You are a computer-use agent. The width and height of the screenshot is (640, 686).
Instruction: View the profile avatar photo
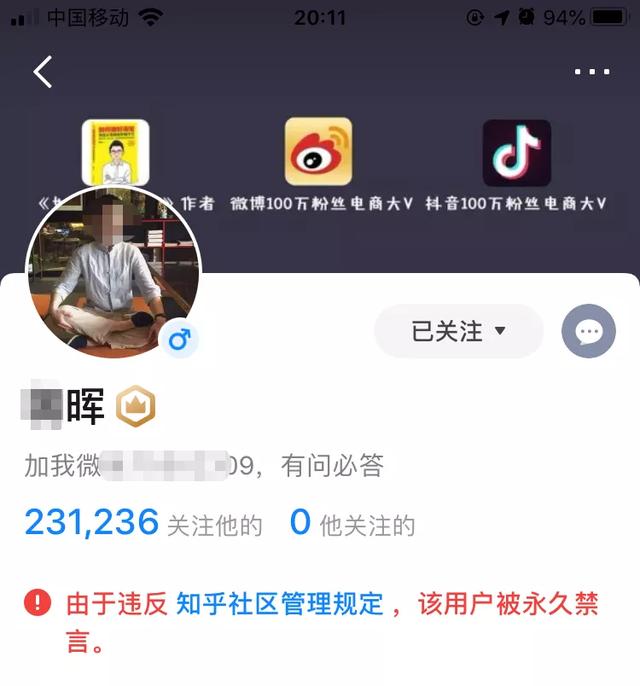pos(113,272)
